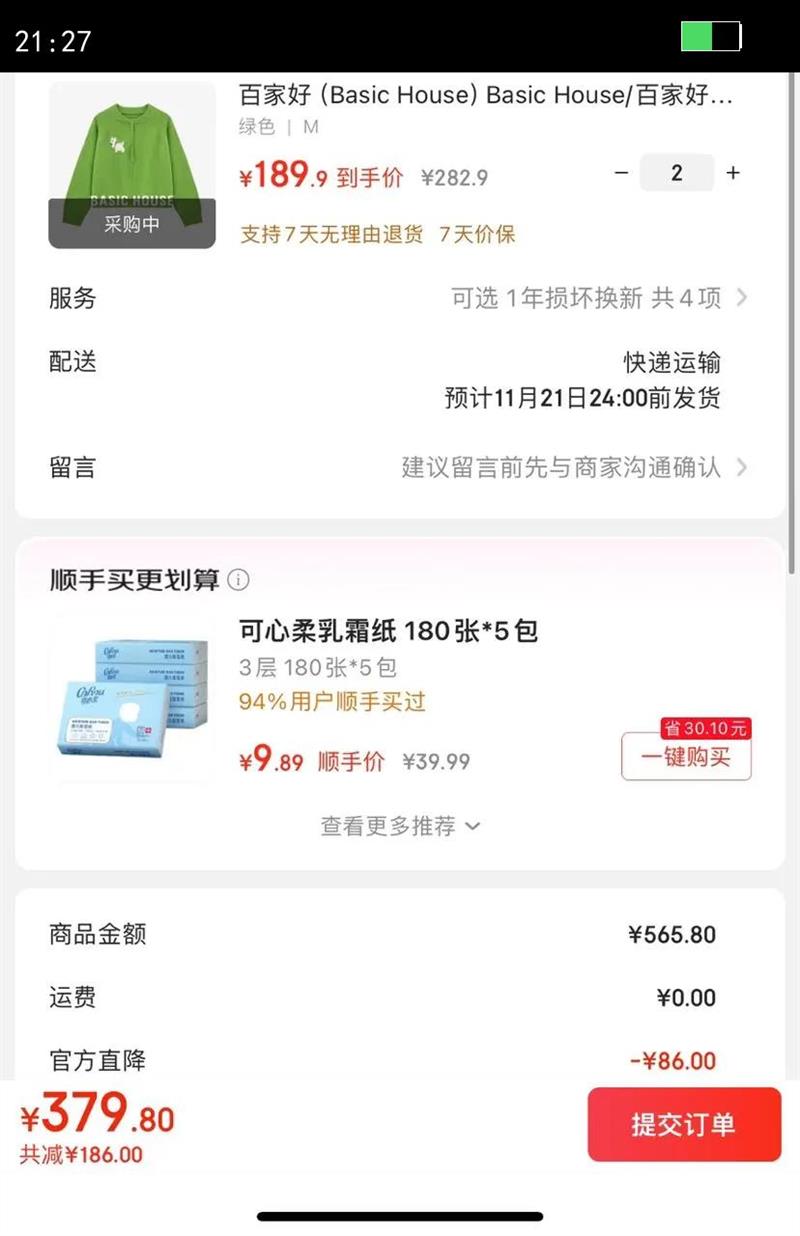Open the 可心柔乳霜纸 product image
The image size is (800, 1236).
(x=132, y=698)
